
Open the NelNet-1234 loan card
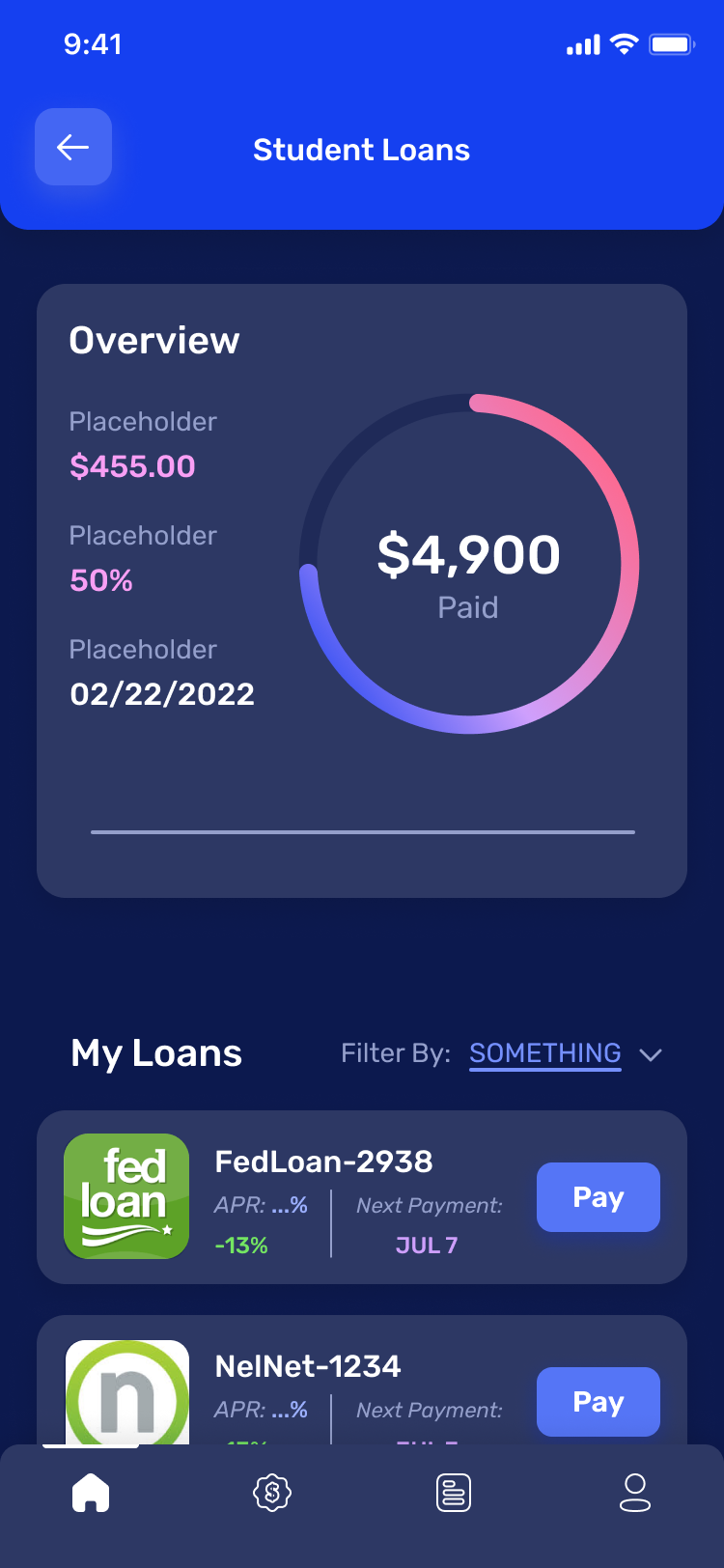pos(362,1381)
